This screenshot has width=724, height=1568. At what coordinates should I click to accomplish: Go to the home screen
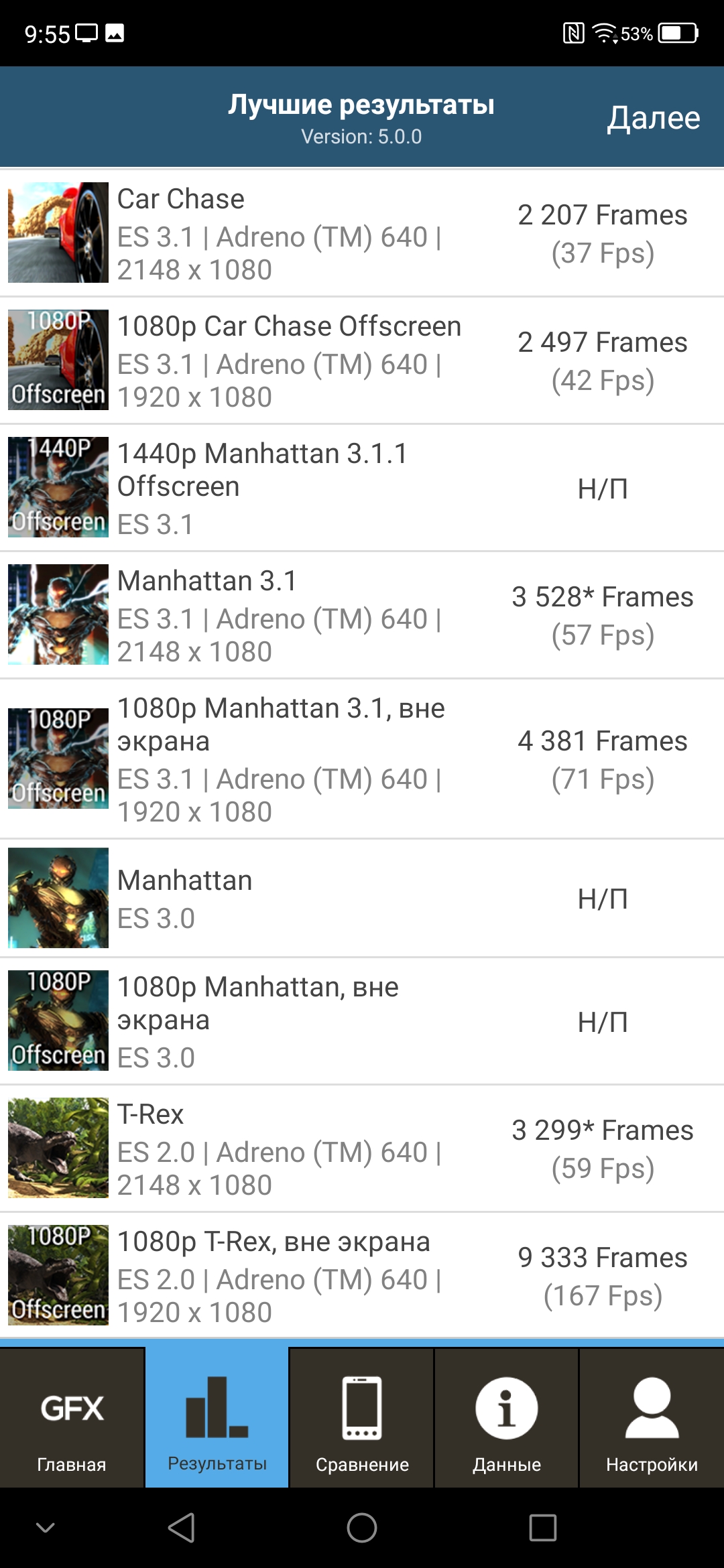(x=362, y=1528)
